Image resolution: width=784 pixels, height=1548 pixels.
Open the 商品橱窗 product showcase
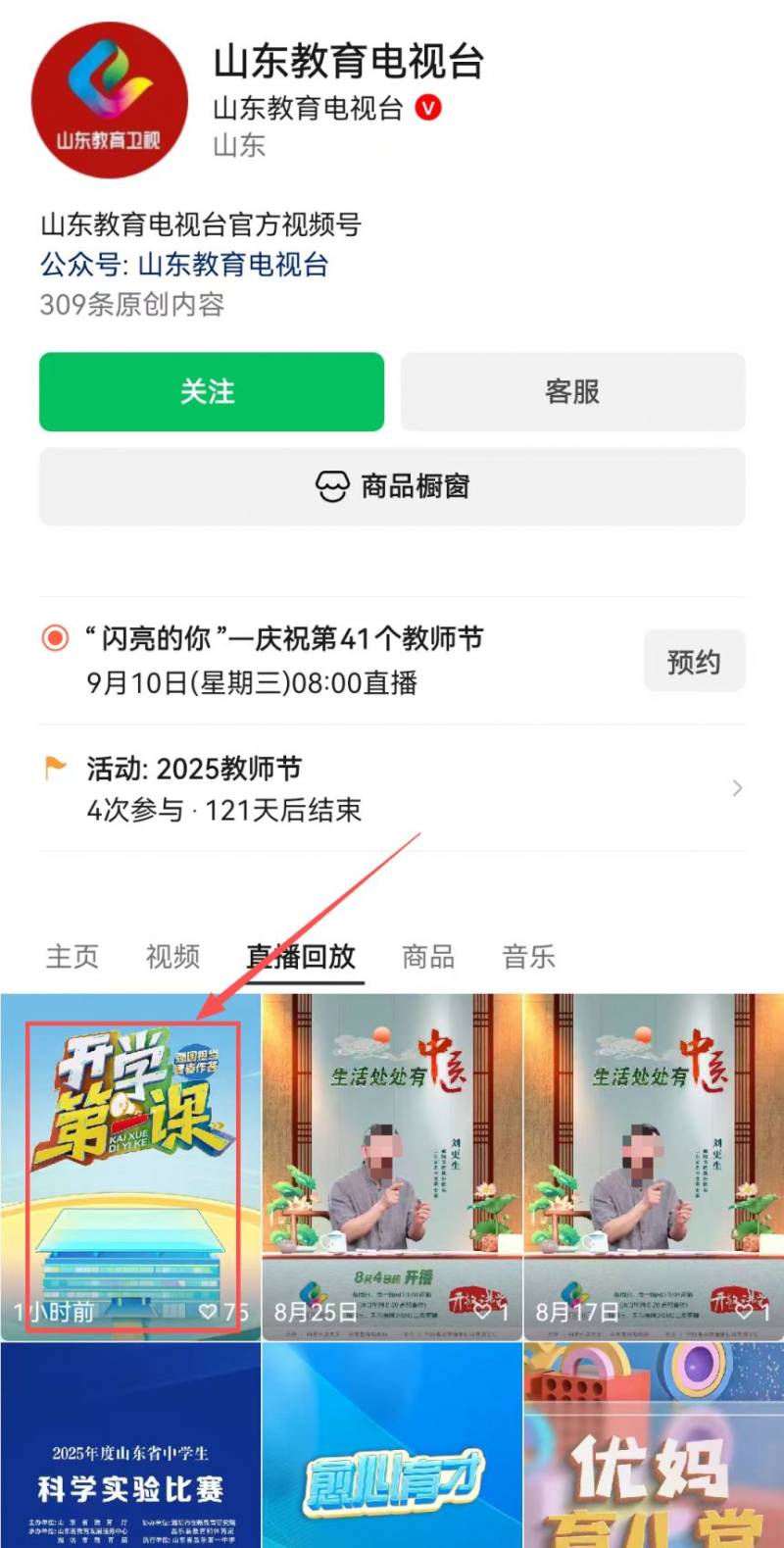pos(392,486)
